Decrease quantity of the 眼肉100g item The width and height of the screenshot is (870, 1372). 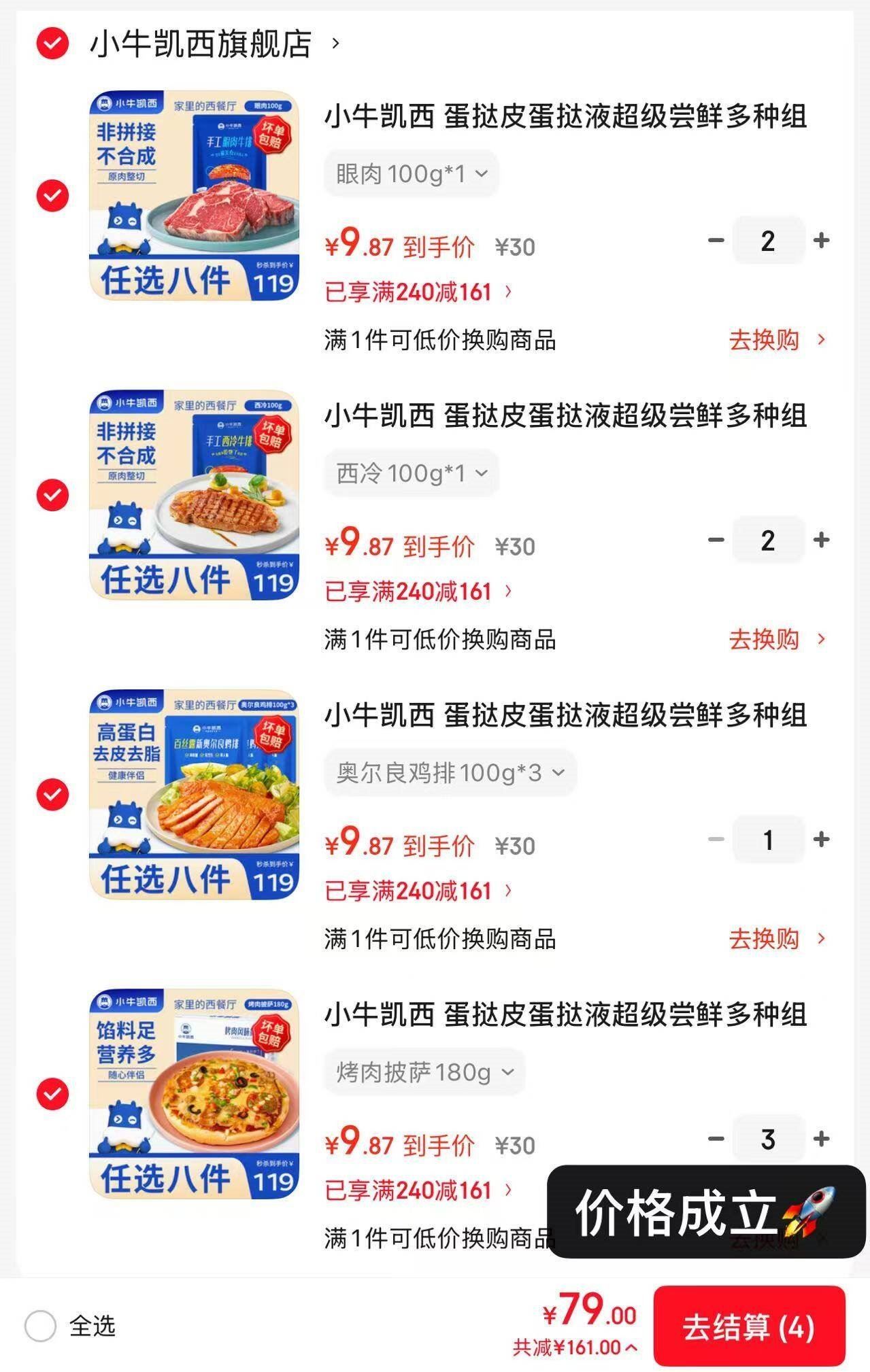point(716,241)
